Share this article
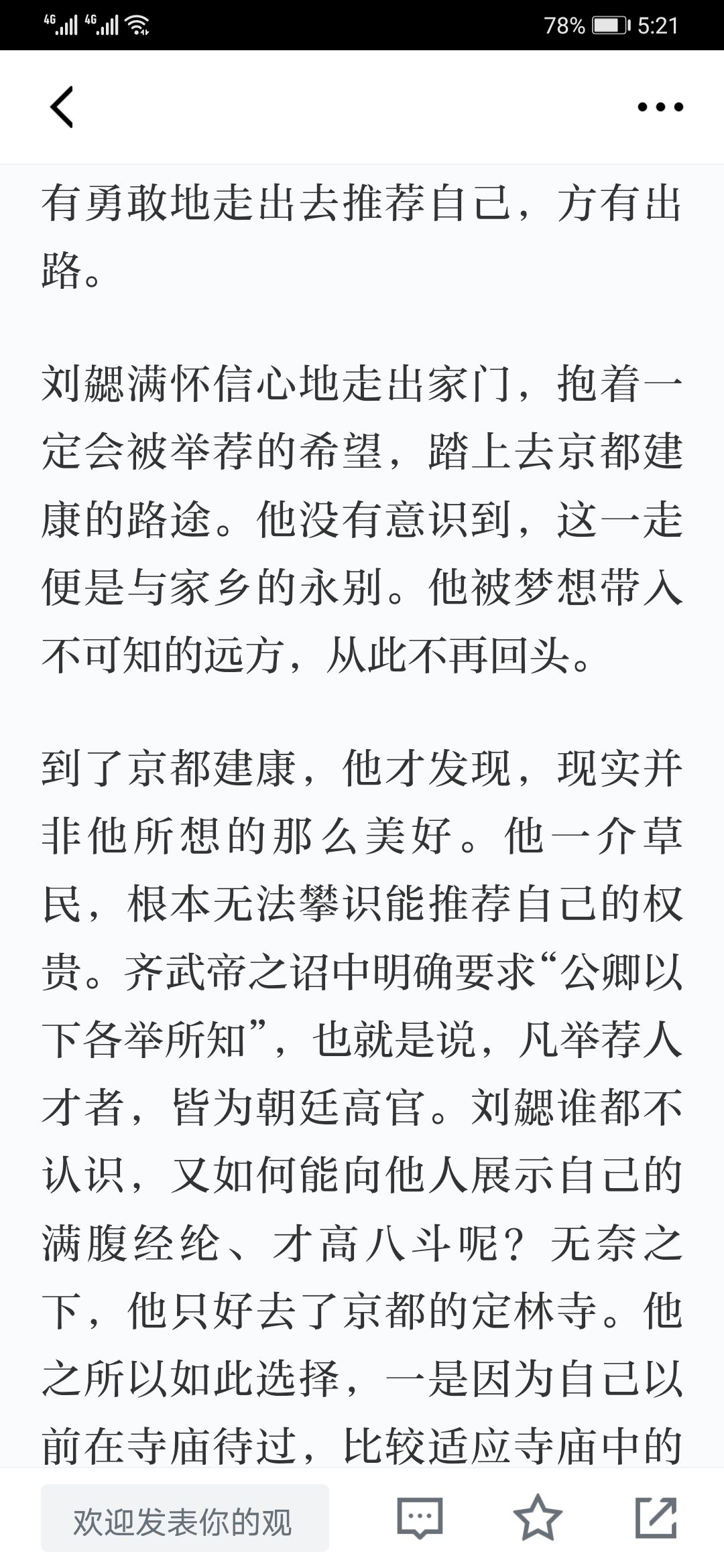The height and width of the screenshot is (1568, 724). (656, 1517)
